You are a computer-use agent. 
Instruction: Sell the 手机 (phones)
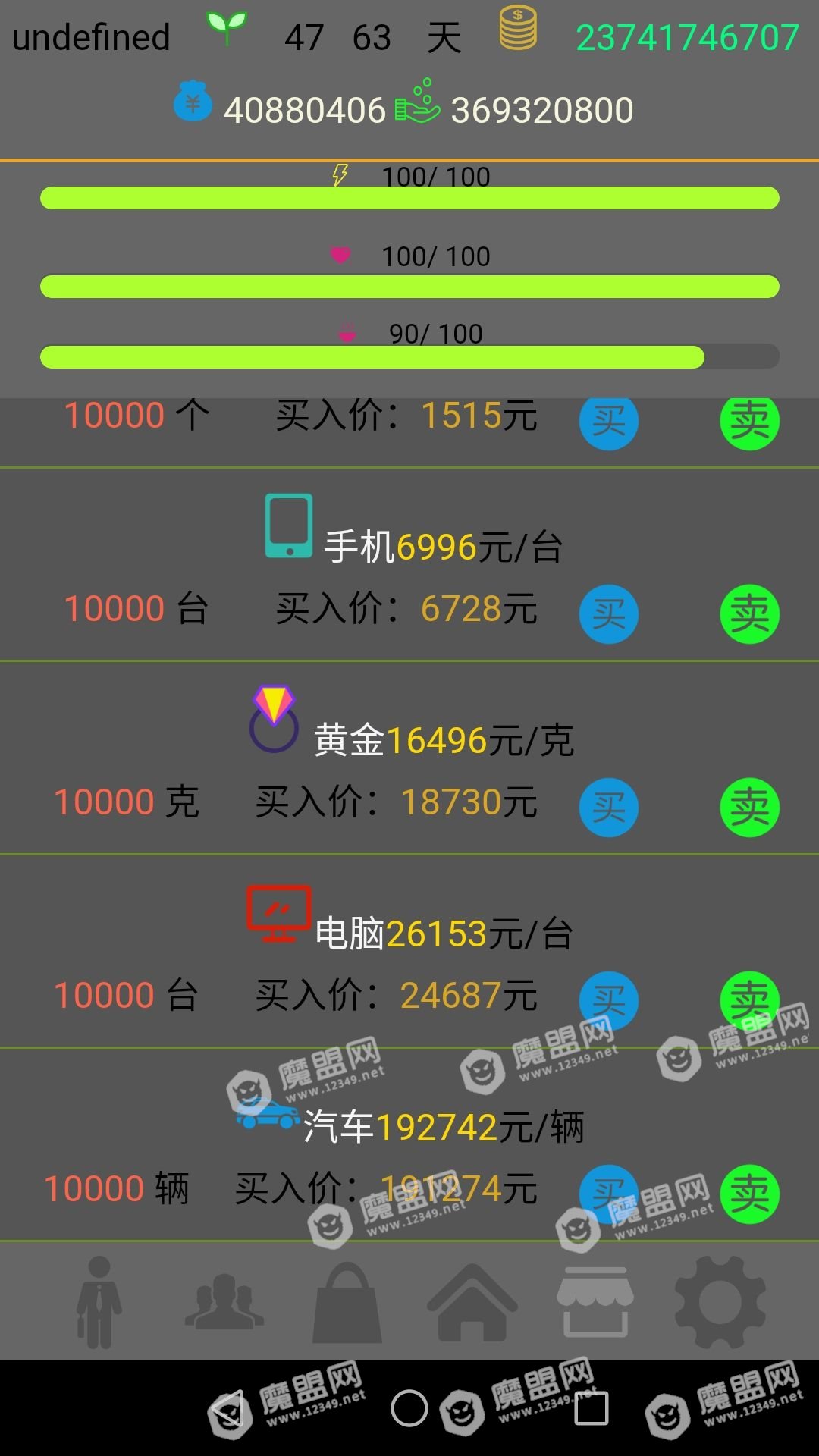click(x=749, y=613)
